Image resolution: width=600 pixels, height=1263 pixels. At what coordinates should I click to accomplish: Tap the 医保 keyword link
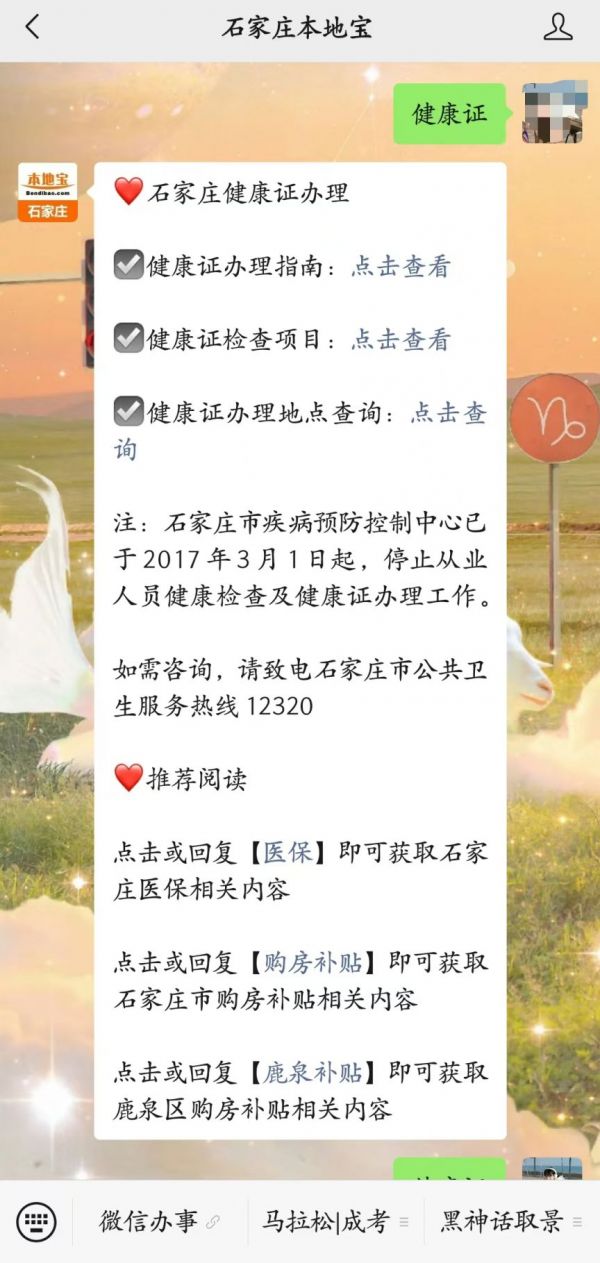[x=287, y=852]
